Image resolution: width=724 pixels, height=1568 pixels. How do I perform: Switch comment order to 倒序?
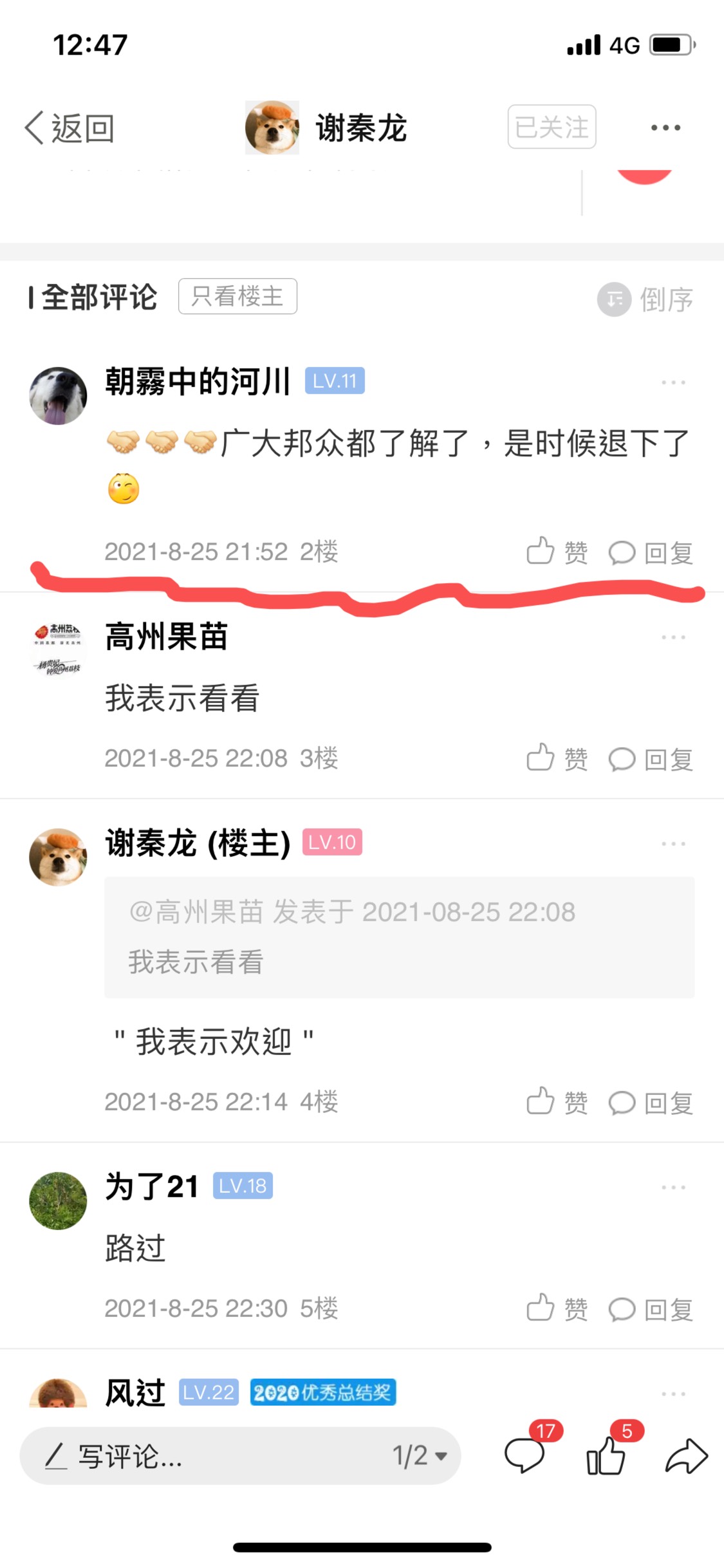tap(645, 299)
